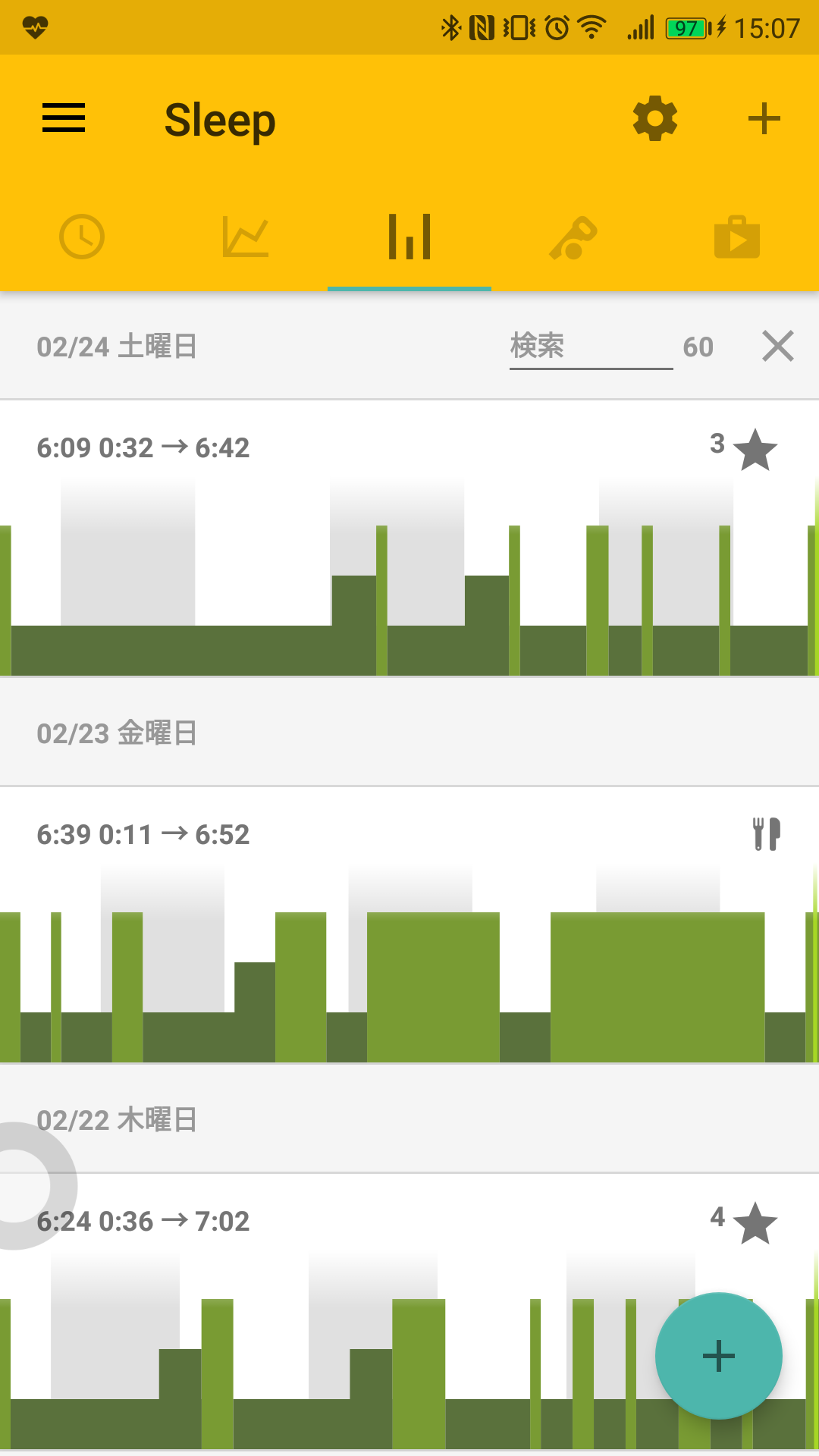Switch to the line chart tab
Screen dimensions: 819x1456
[x=246, y=237]
